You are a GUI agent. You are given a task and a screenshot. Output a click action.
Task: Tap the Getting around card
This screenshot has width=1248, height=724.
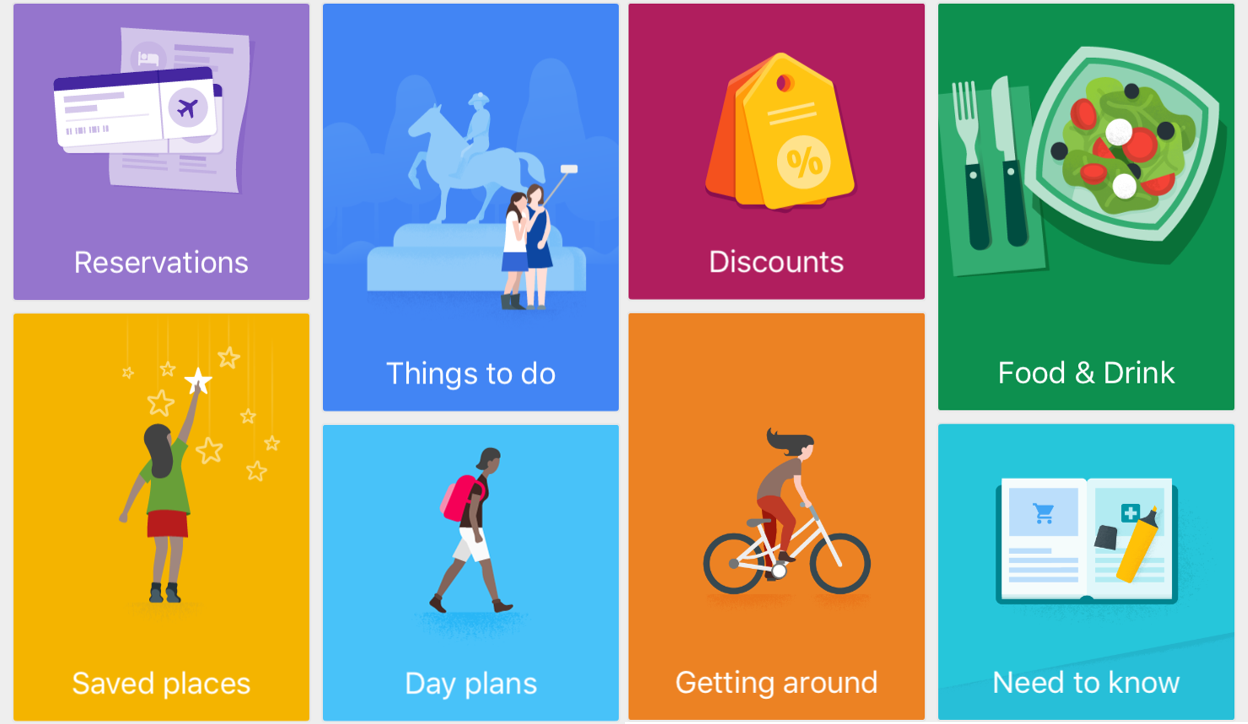tap(776, 516)
